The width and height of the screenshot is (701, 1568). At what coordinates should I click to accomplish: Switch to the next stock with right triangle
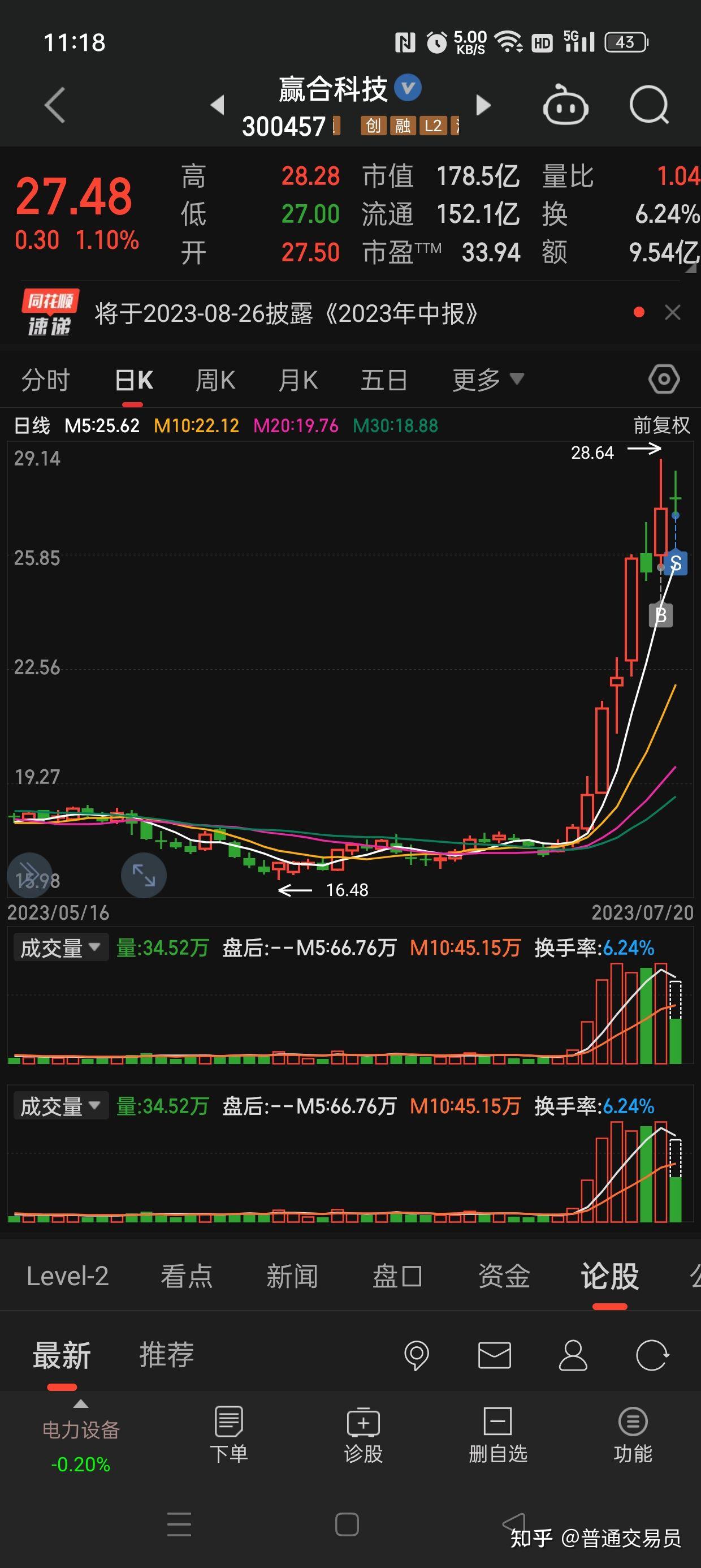click(483, 105)
